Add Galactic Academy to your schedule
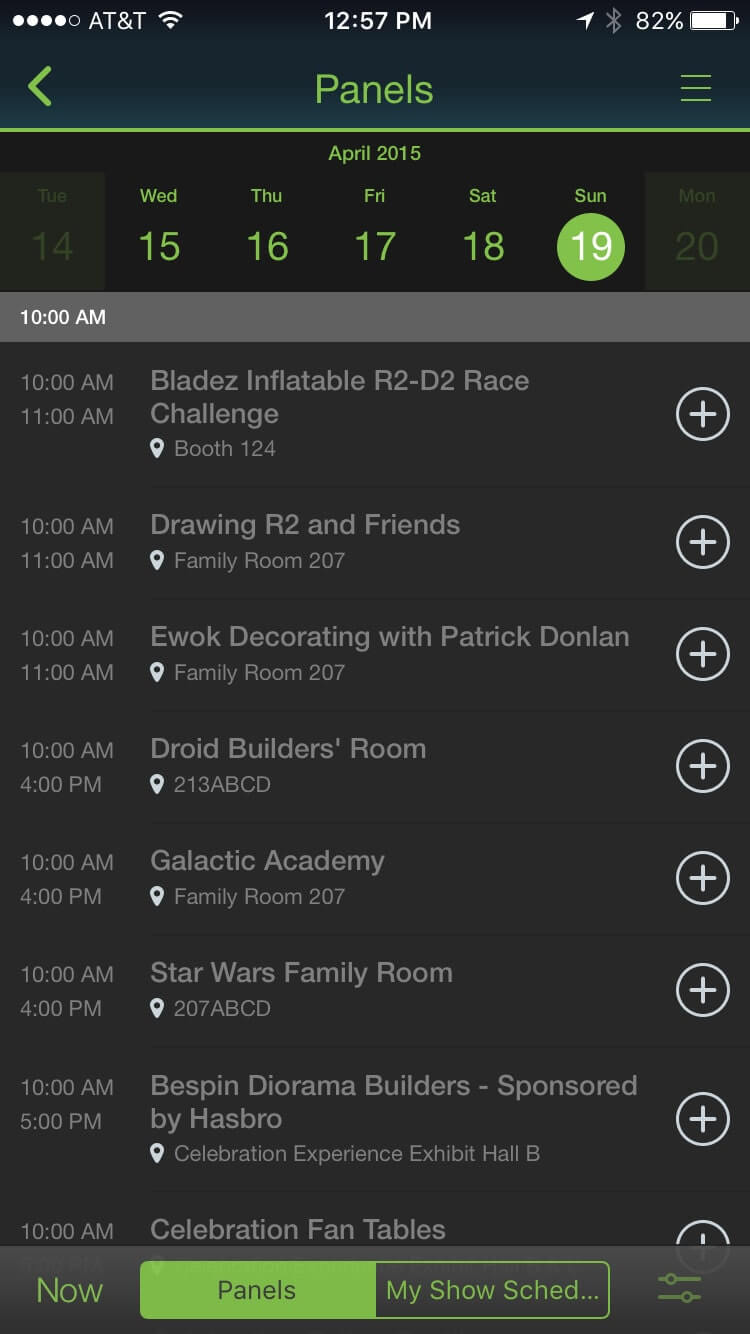Screen dimensions: 750x1334 click(x=702, y=878)
